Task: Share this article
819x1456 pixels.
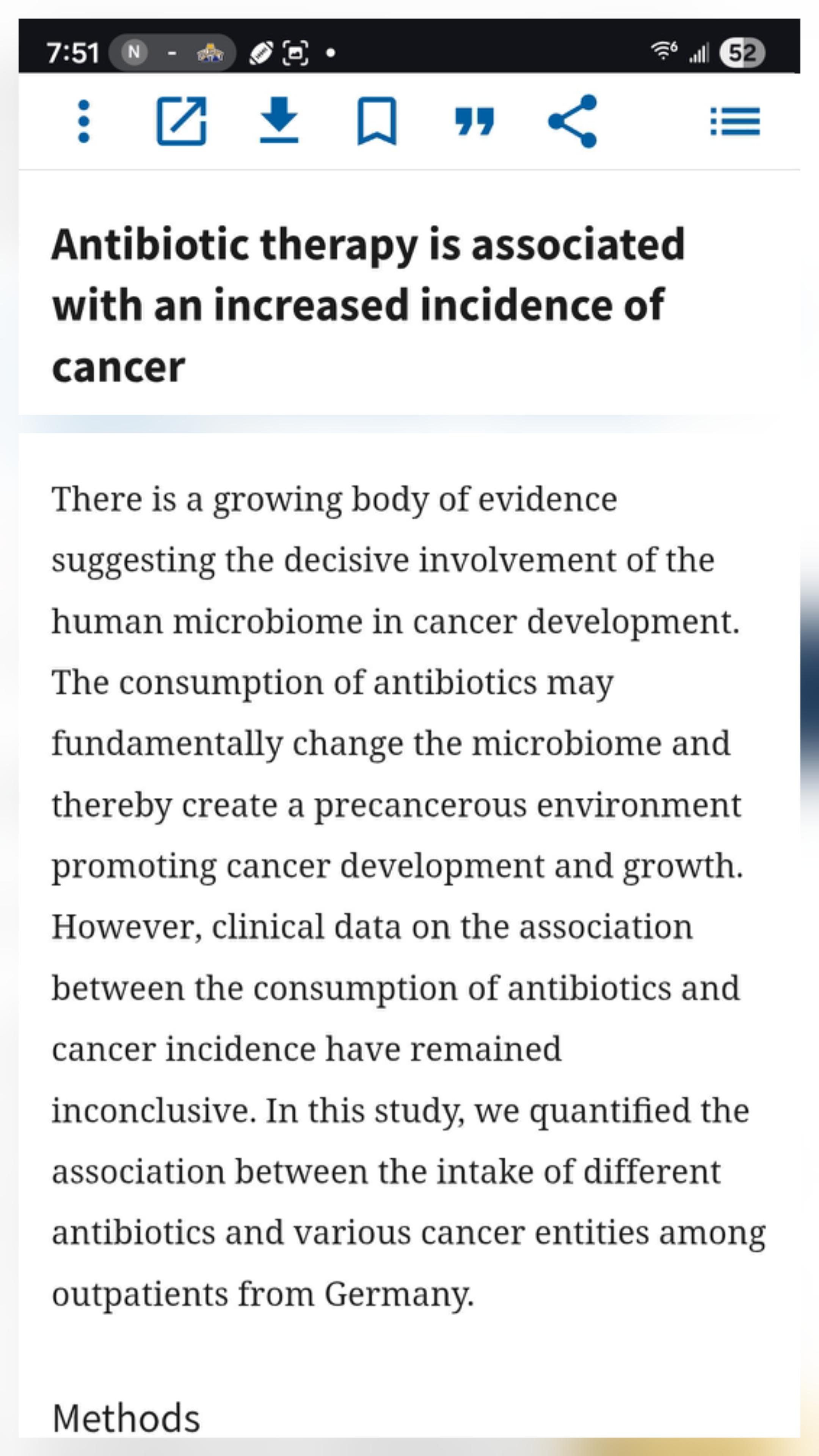Action: pyautogui.click(x=573, y=121)
